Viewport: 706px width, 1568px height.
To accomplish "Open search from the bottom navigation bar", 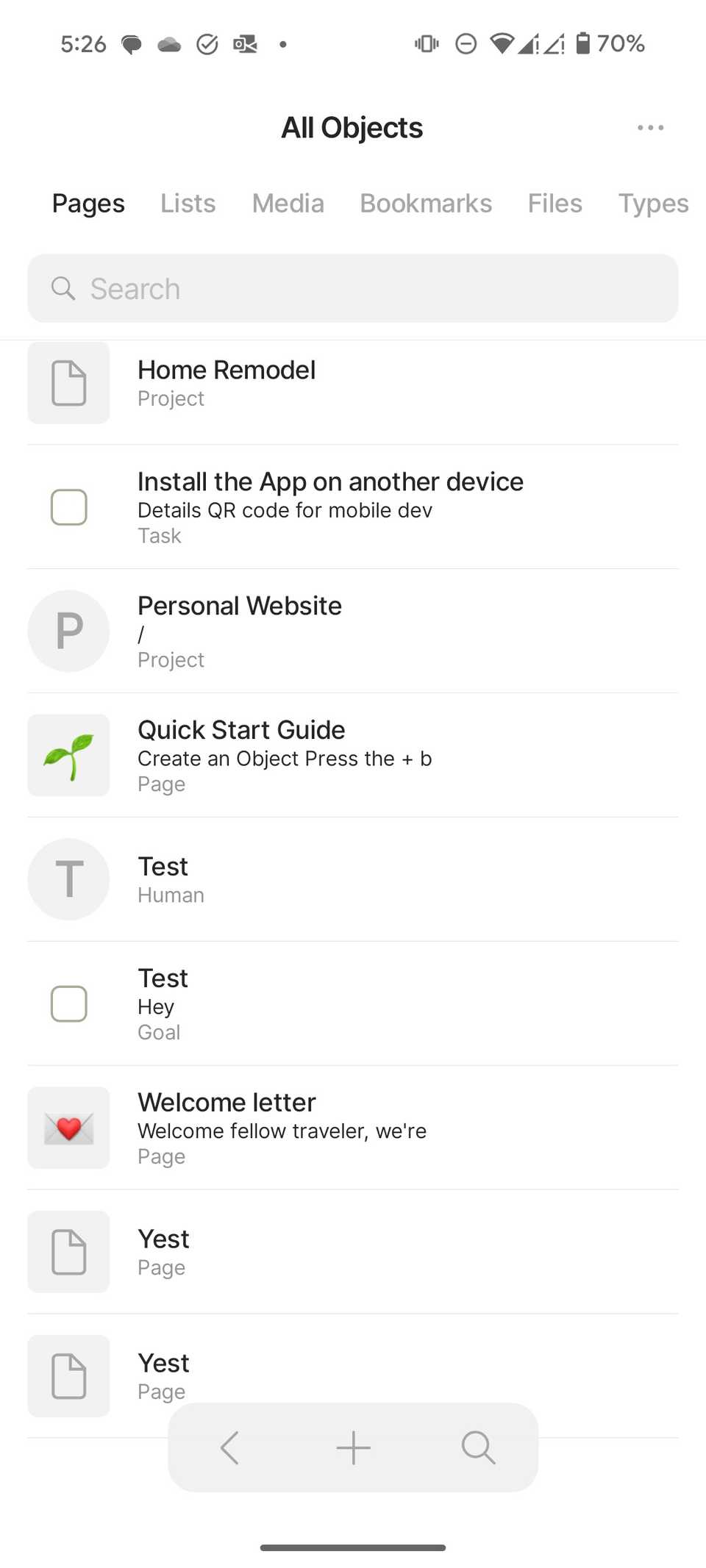I will pos(478,1448).
